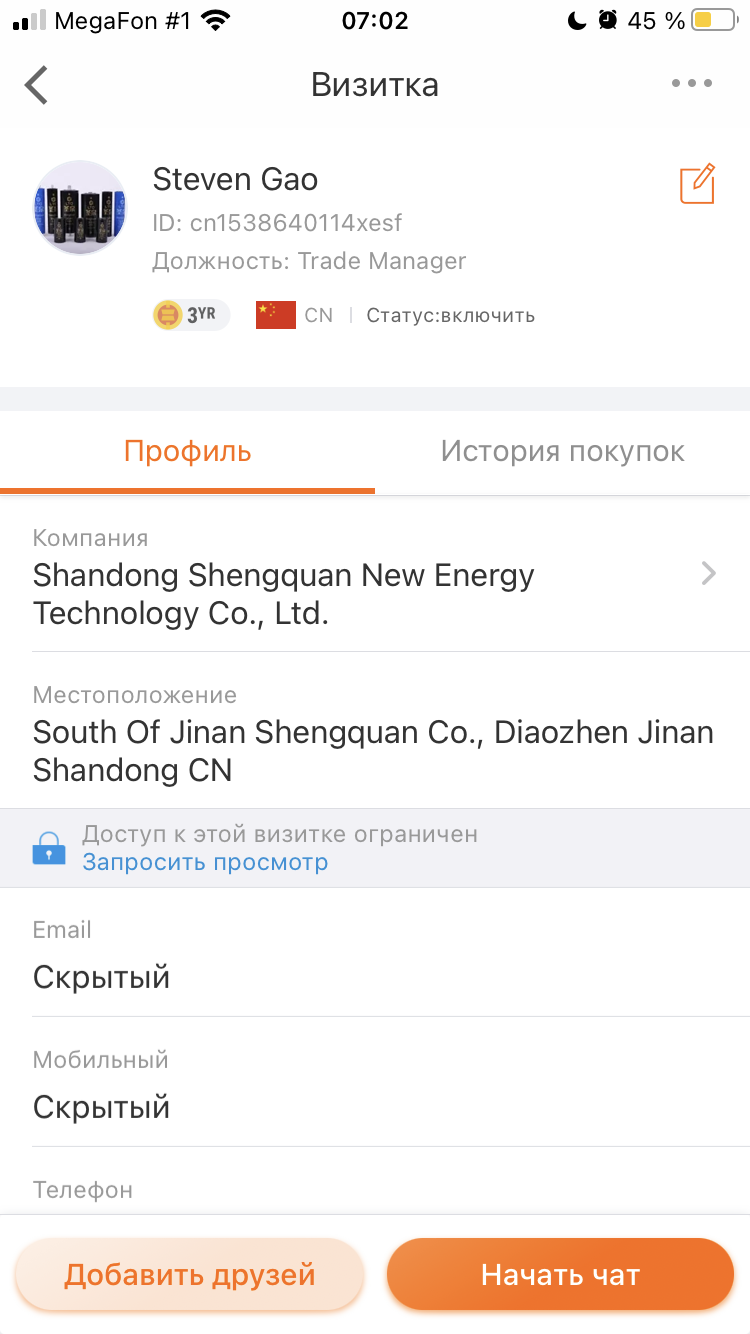The image size is (750, 1334).
Task: Tap the Добавить друзей button
Action: coord(189,1275)
